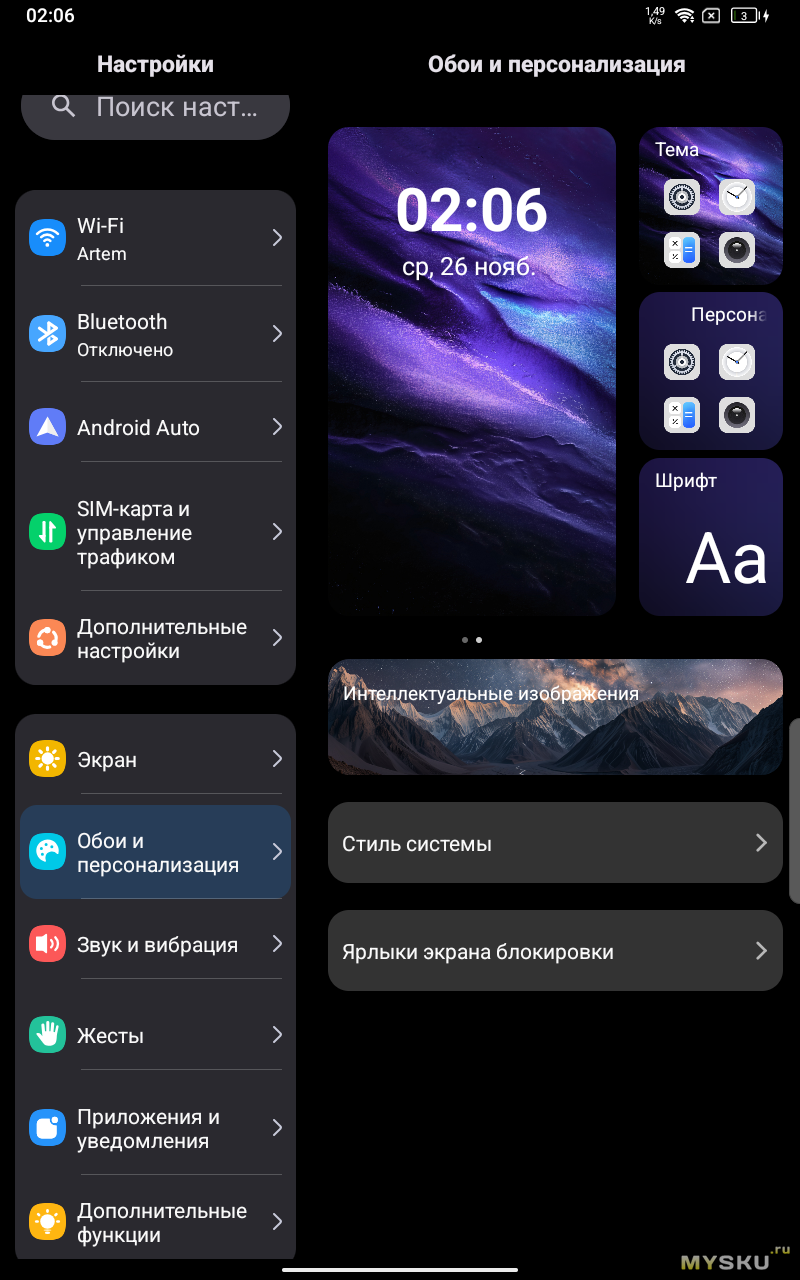Open the Персонализация icons tile

(x=710, y=371)
